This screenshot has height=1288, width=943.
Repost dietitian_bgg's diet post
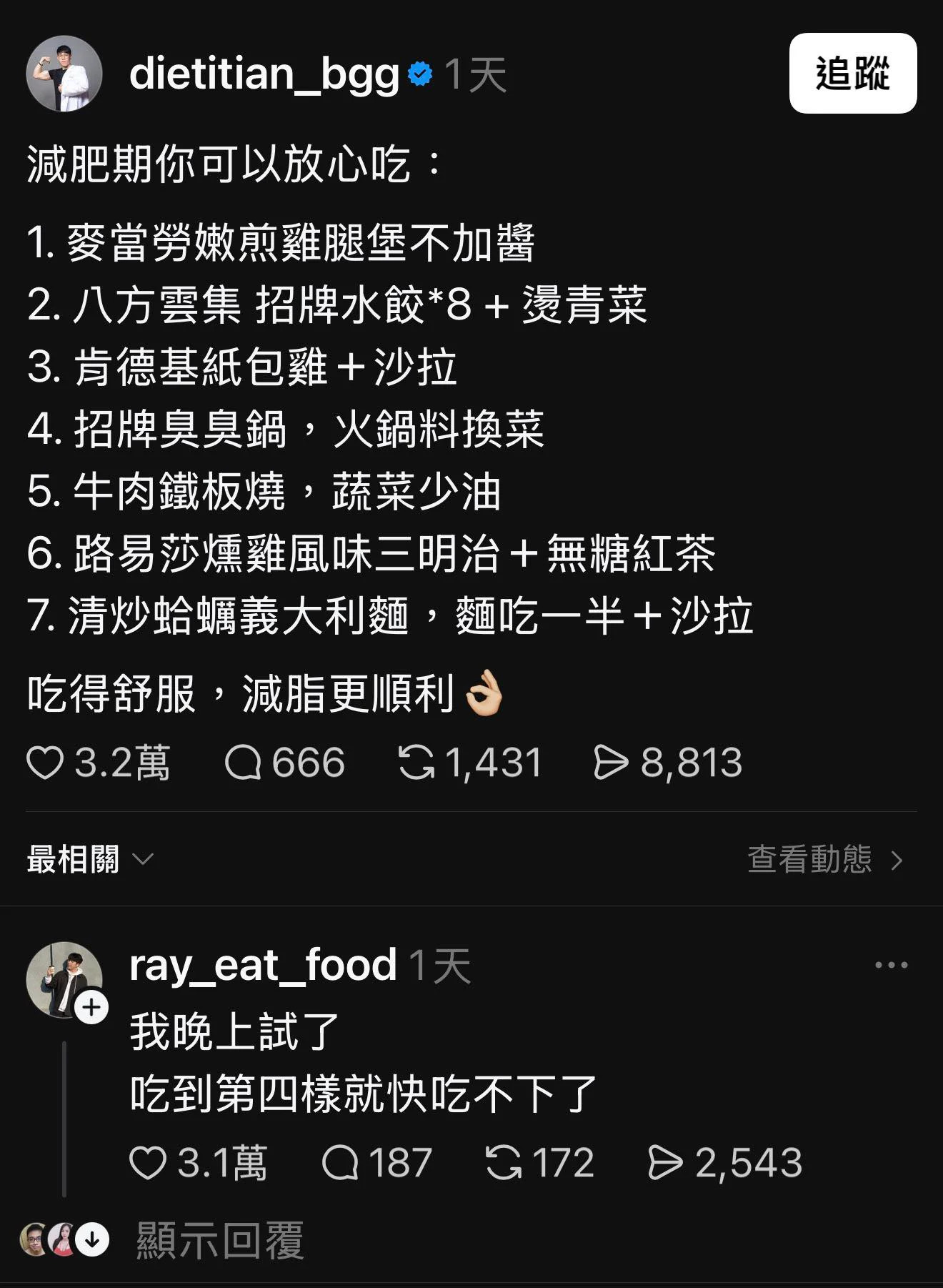click(416, 763)
